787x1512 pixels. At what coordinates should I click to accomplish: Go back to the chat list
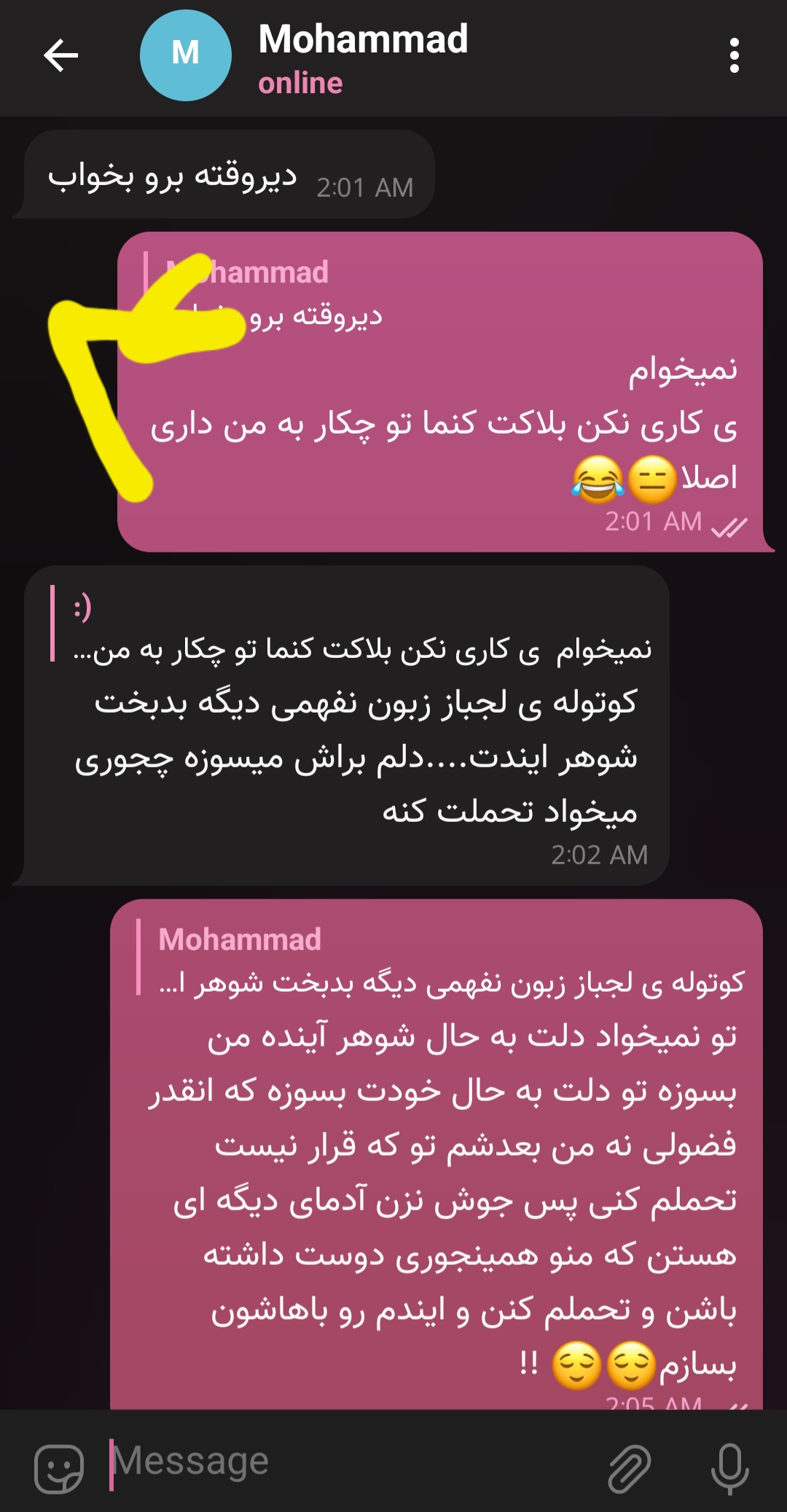click(61, 56)
